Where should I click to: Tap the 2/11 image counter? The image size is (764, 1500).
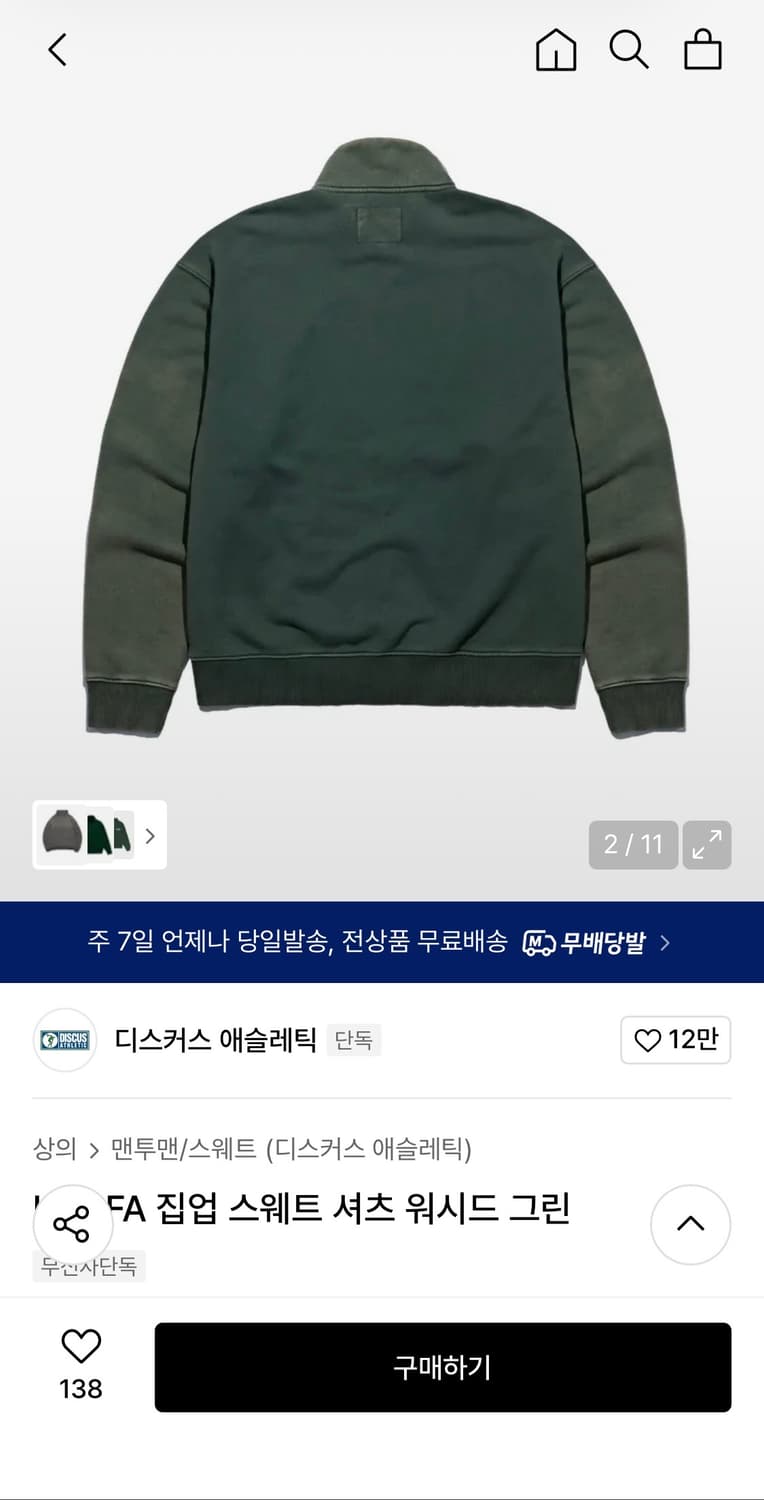click(x=633, y=845)
